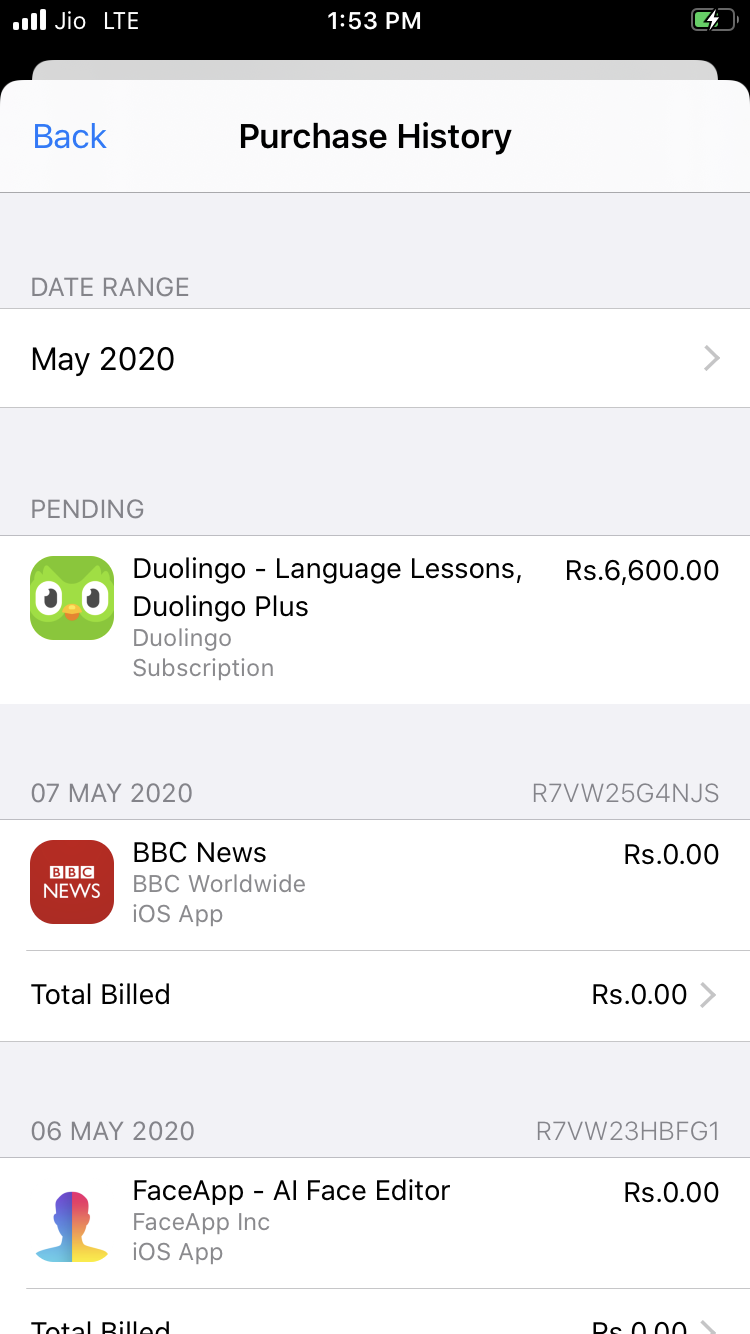The image size is (750, 1334).
Task: Go back from Purchase History
Action: tap(69, 137)
